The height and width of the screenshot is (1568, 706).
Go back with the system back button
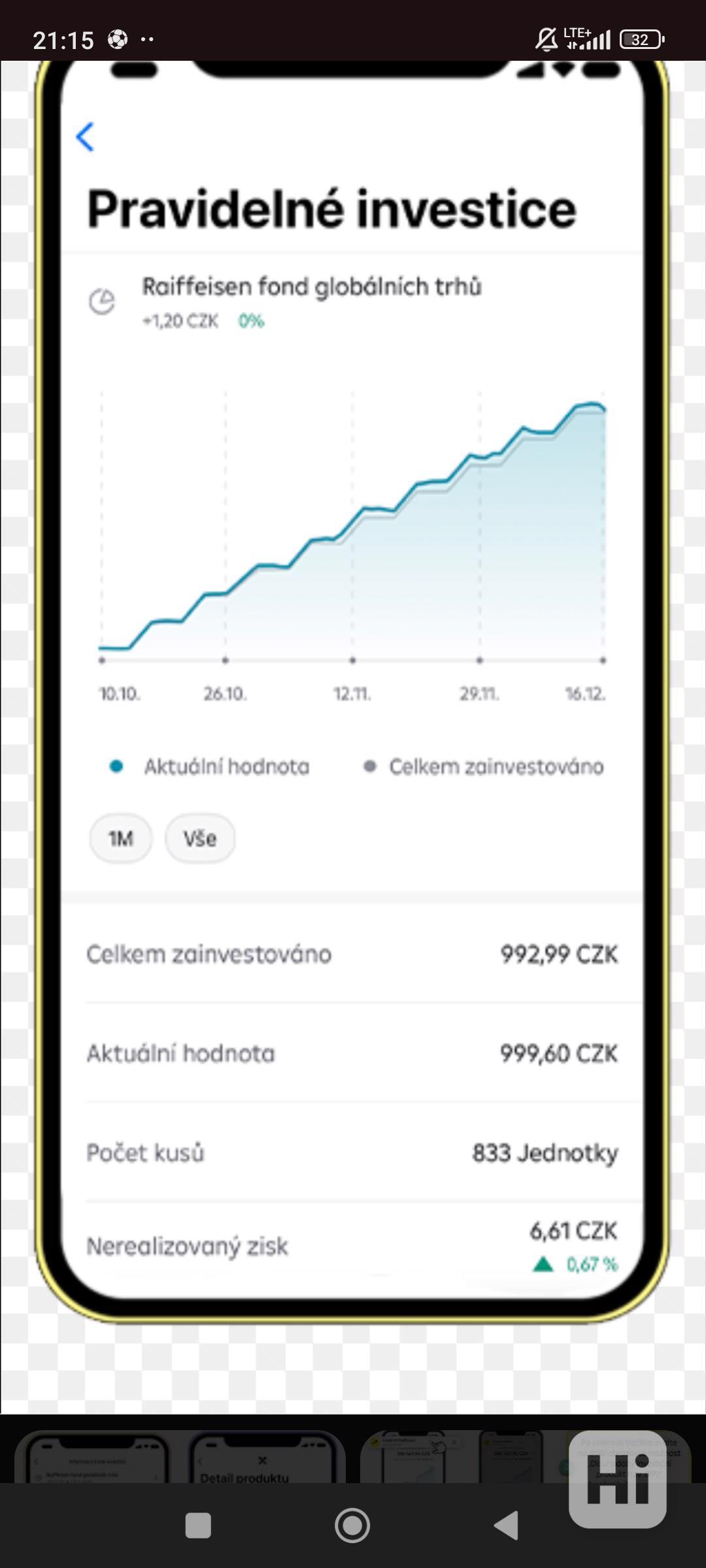tap(507, 1526)
